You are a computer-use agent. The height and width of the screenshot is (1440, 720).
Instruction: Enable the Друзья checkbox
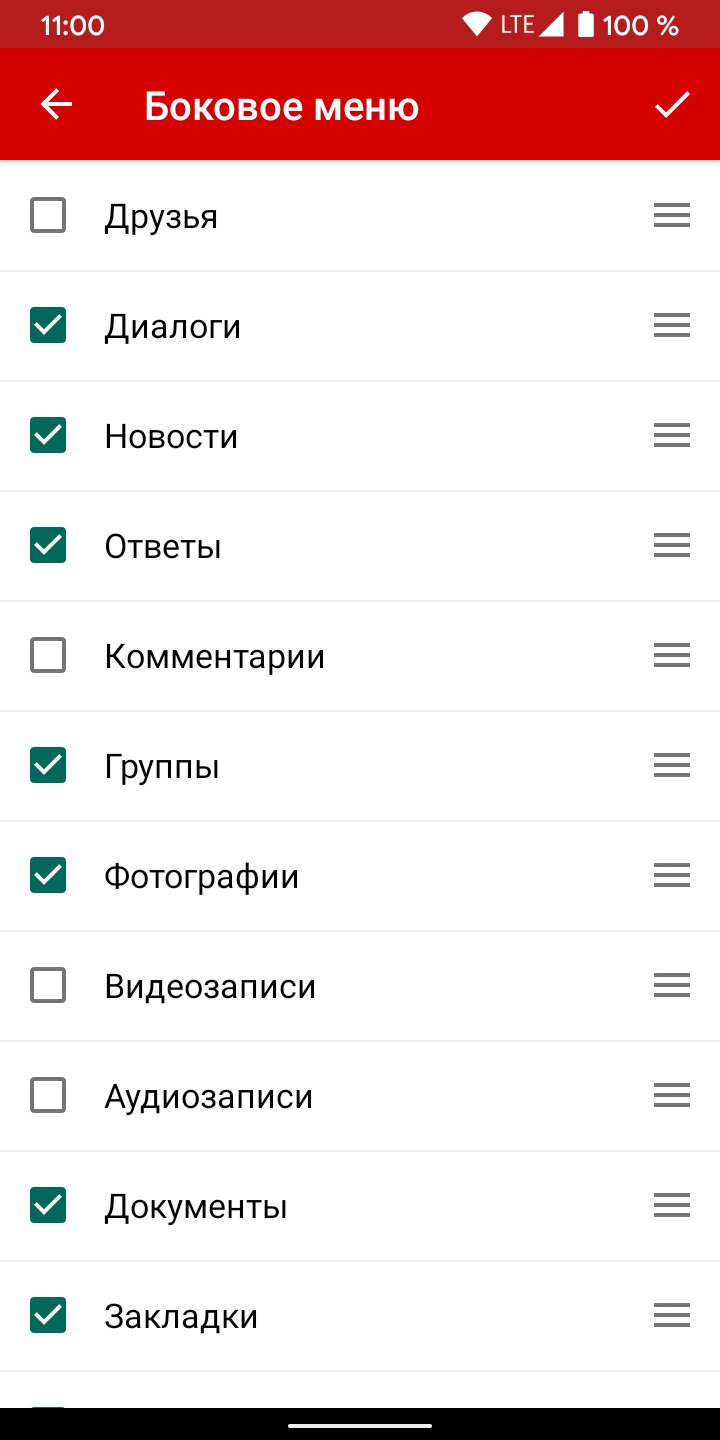(48, 215)
